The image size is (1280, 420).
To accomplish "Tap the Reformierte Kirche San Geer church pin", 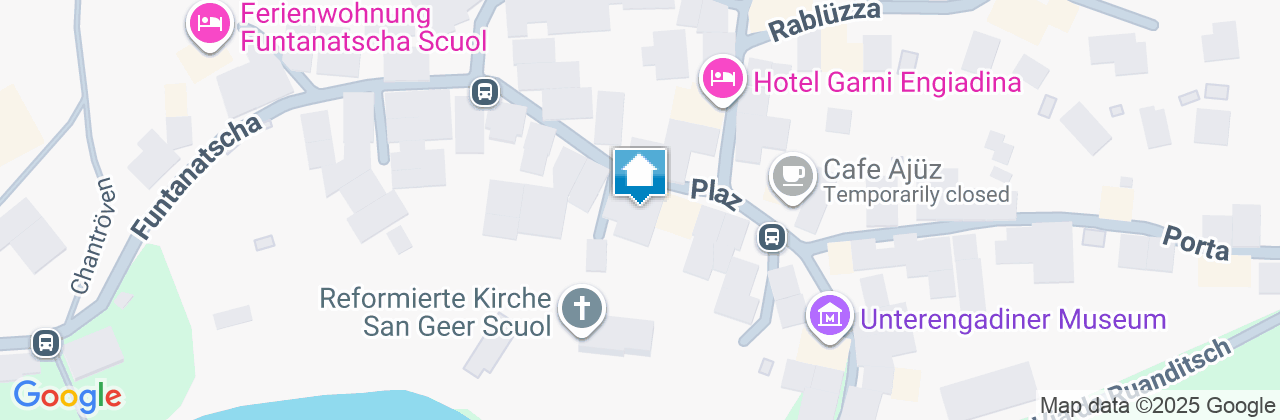I will tap(581, 307).
